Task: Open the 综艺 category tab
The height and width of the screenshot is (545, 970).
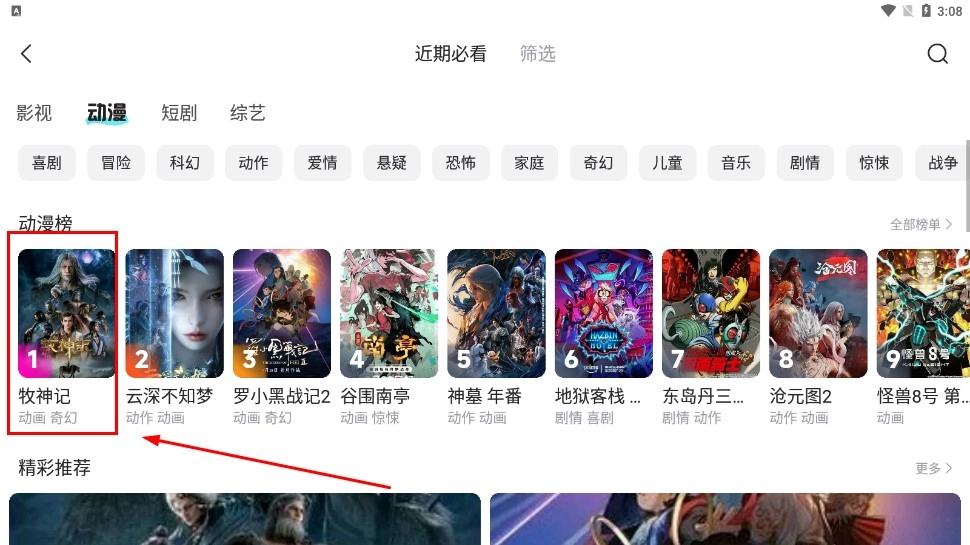Action: 247,113
